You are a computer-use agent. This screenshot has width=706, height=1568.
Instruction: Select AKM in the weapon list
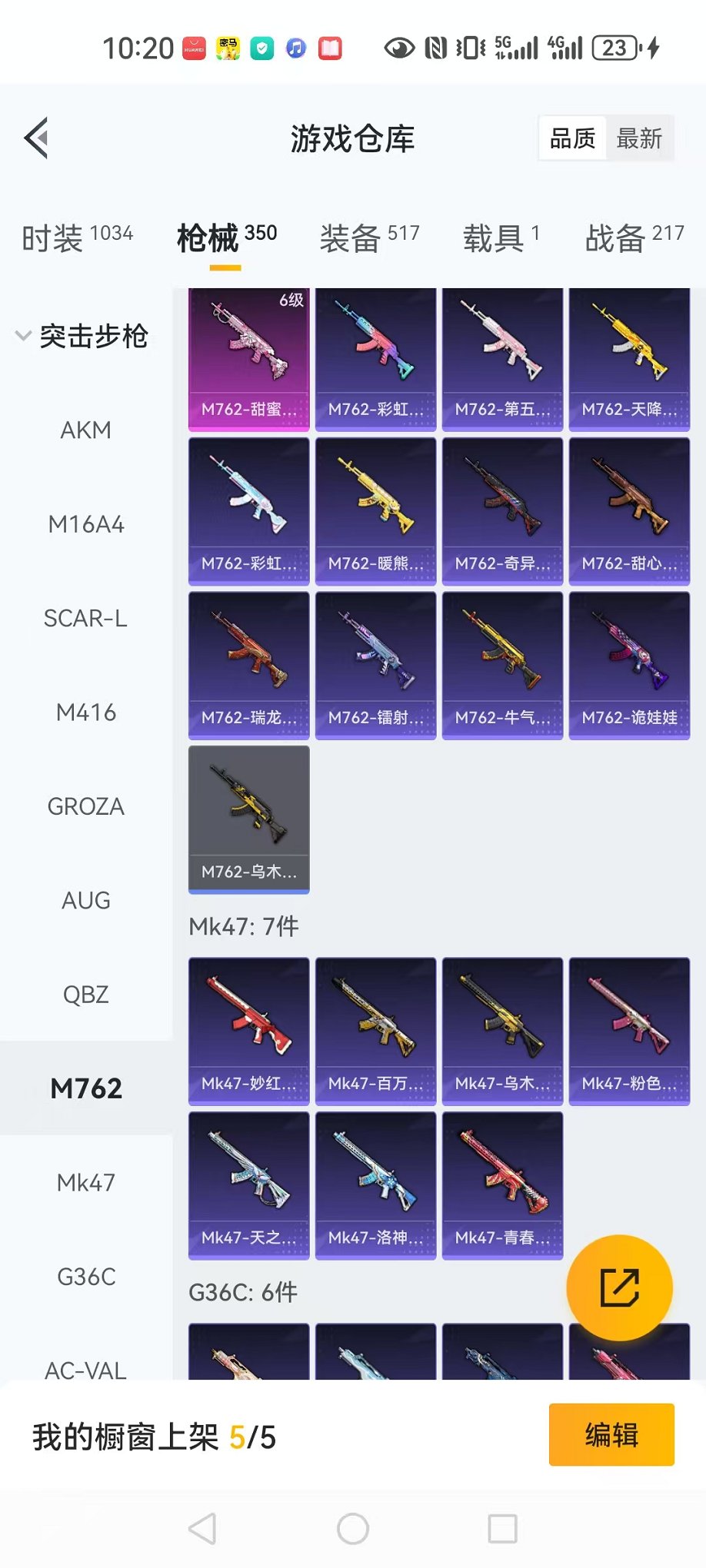click(86, 430)
